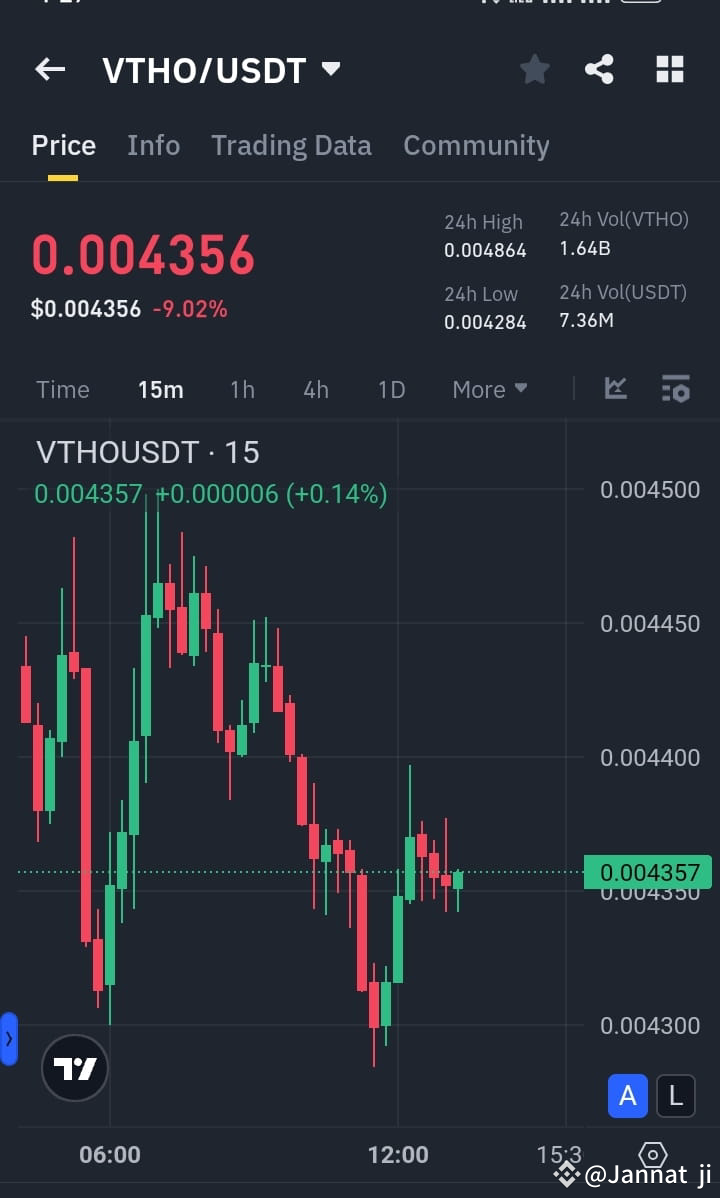Favorite VTHO/USDT using the star icon

tap(534, 69)
